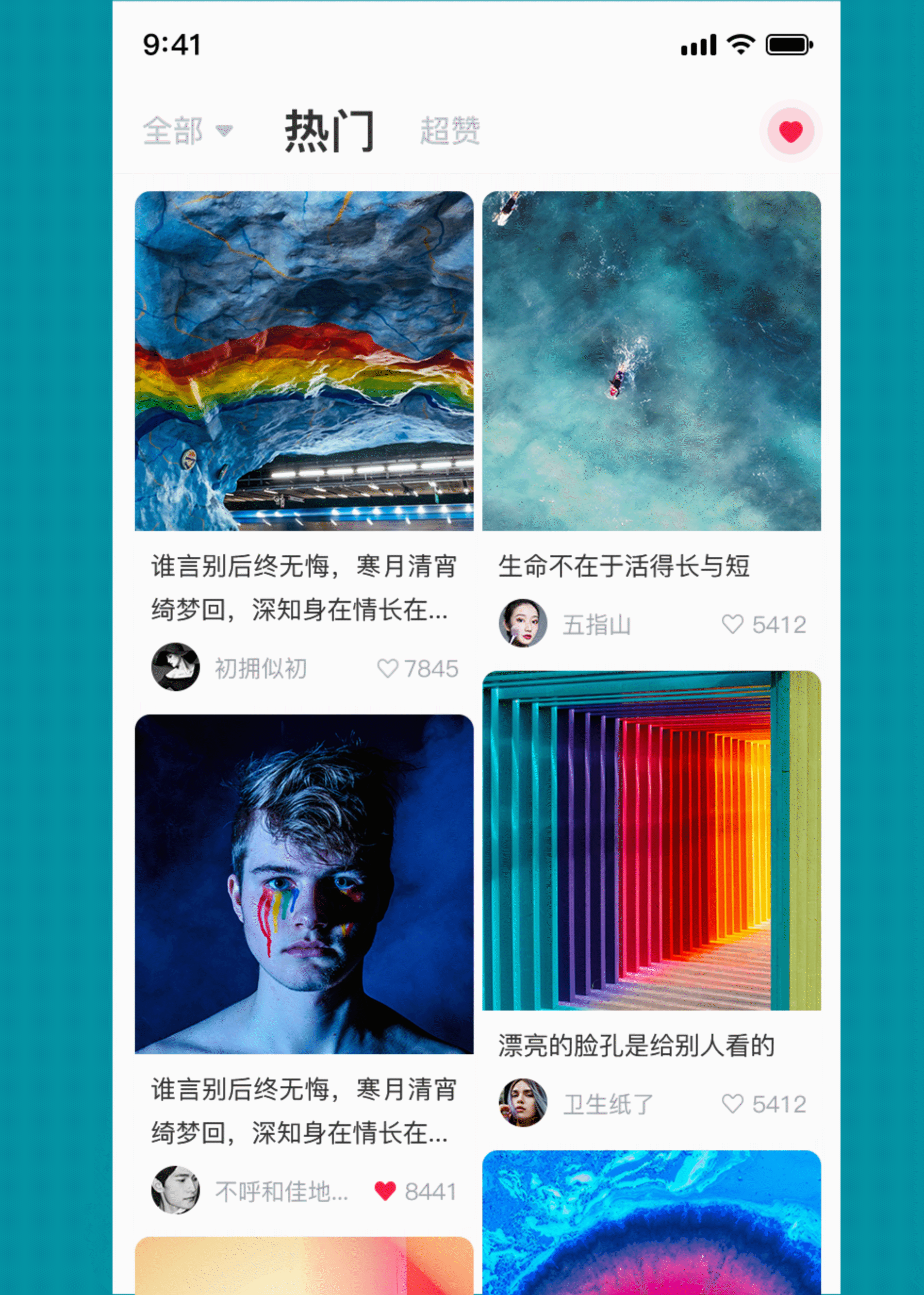Viewport: 924px width, 1295px height.
Task: Open the rainbow cave photo post
Action: click(x=304, y=361)
